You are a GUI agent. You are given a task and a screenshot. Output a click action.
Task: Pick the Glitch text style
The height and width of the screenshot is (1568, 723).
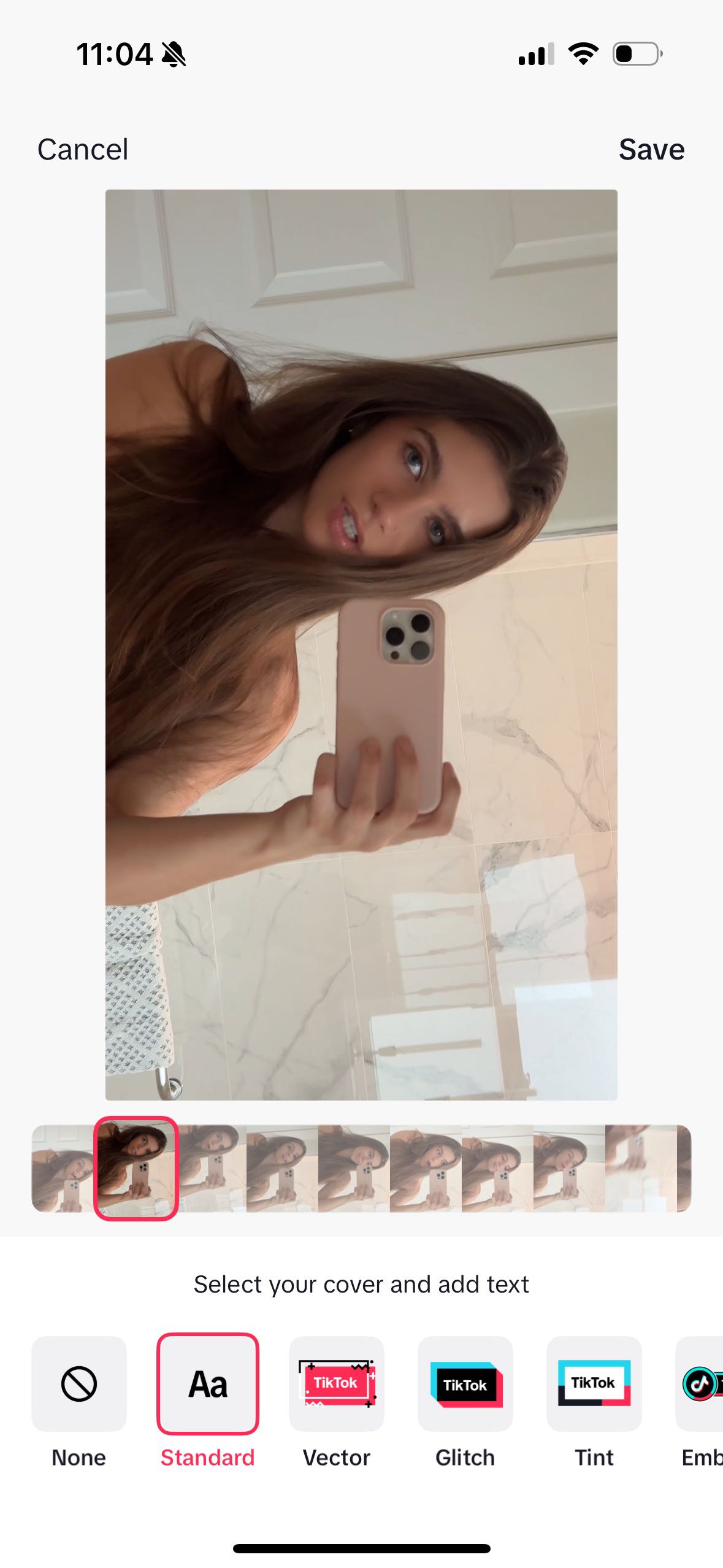pyautogui.click(x=465, y=1384)
